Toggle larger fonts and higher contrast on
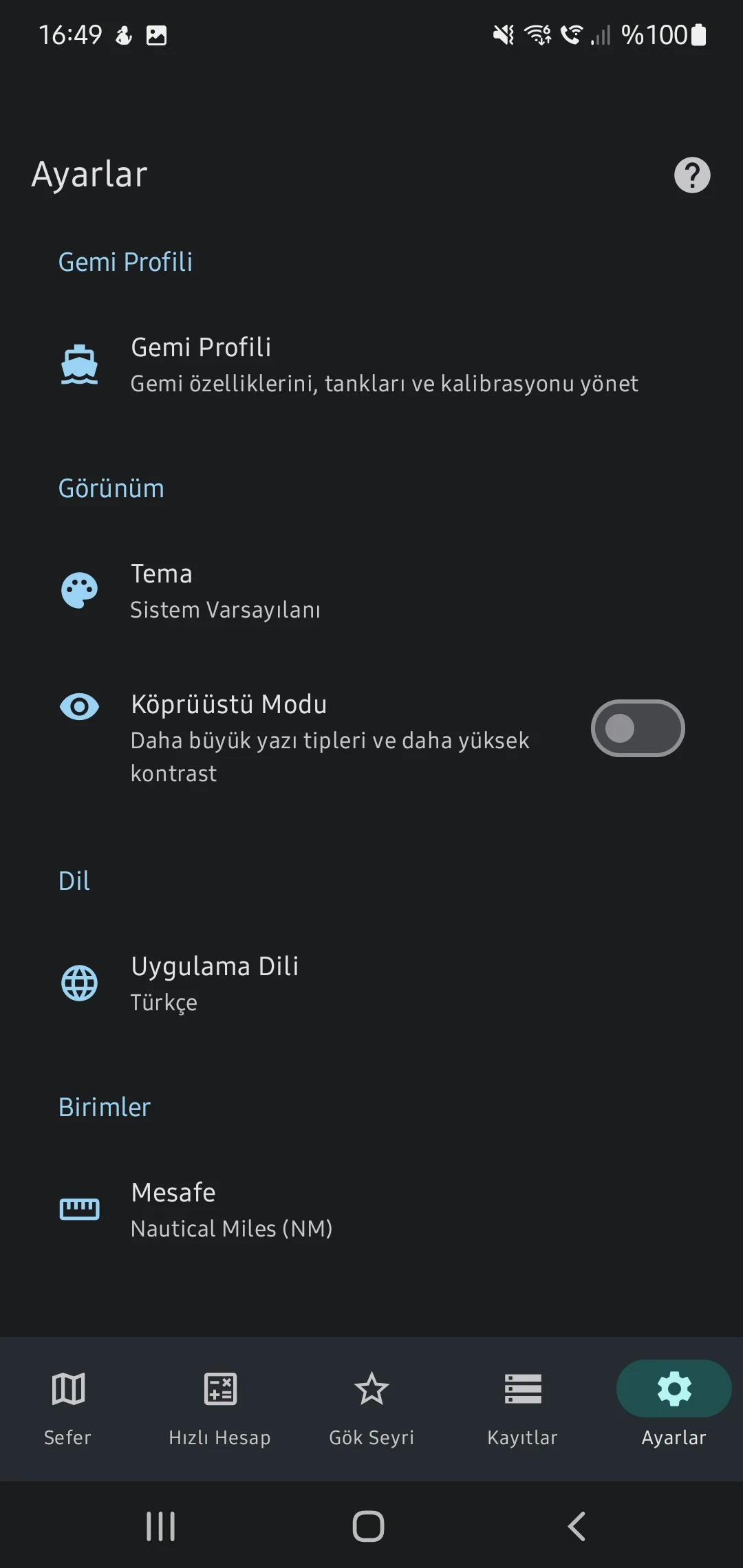Viewport: 743px width, 1568px height. point(637,728)
